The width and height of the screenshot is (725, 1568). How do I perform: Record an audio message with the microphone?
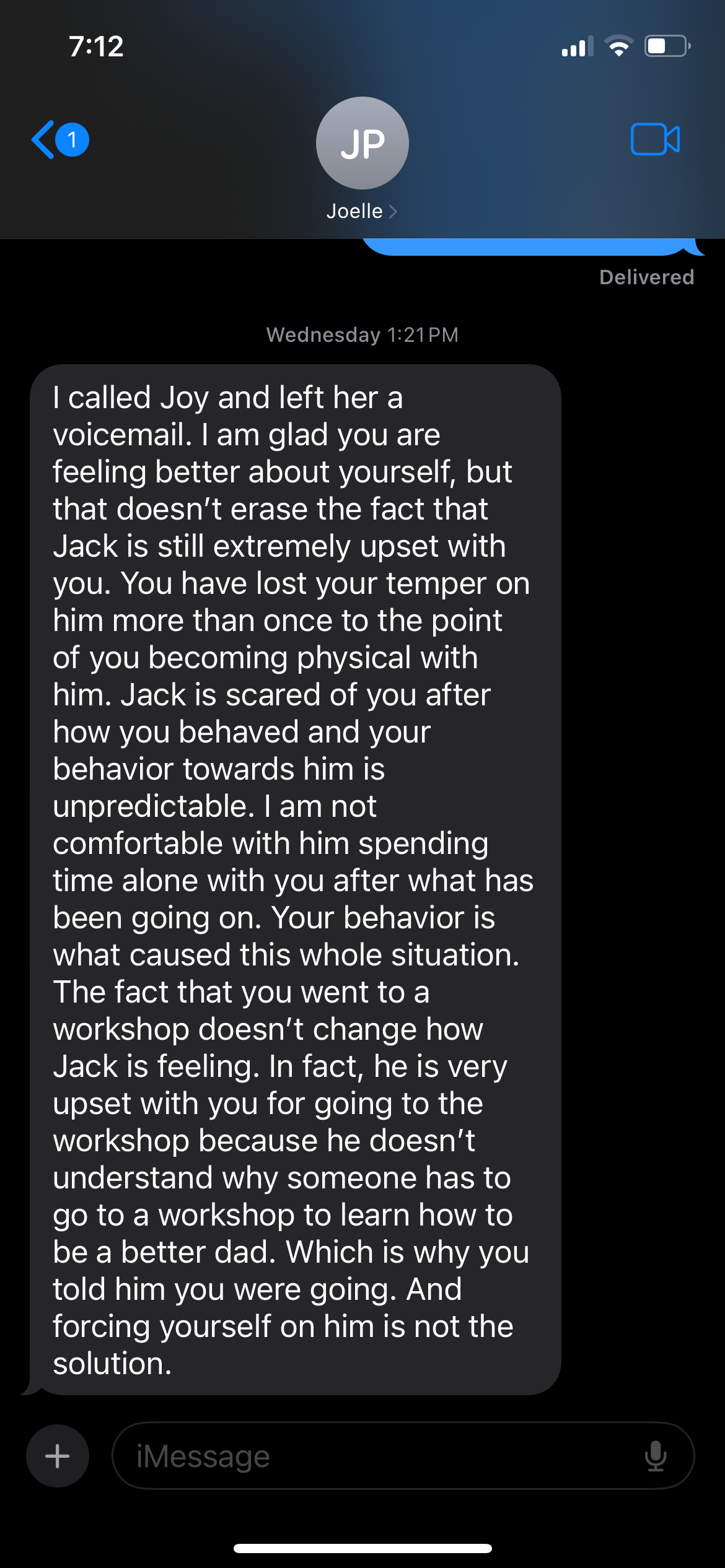(655, 1456)
